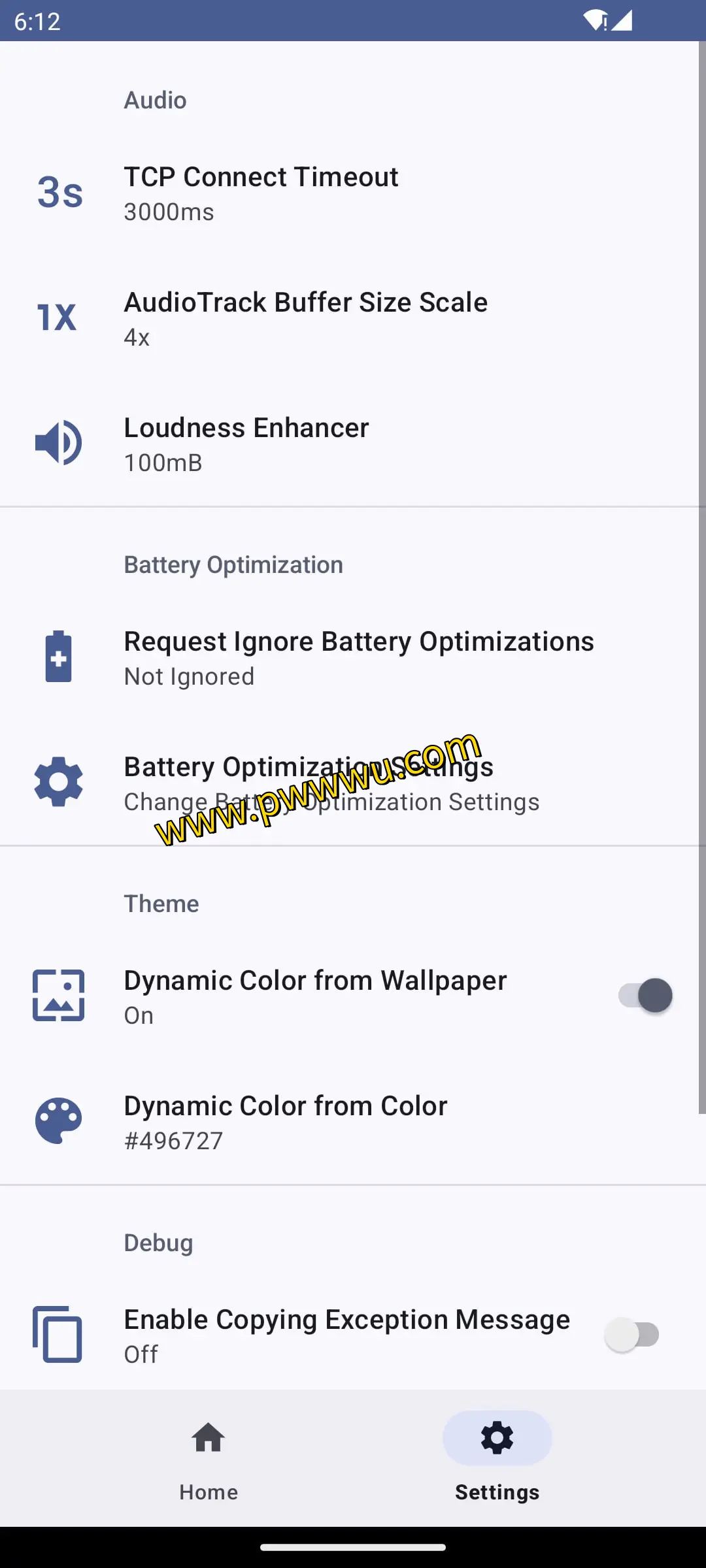Choose Dynamic Color from Color
This screenshot has width=706, height=1568.
tap(353, 1122)
